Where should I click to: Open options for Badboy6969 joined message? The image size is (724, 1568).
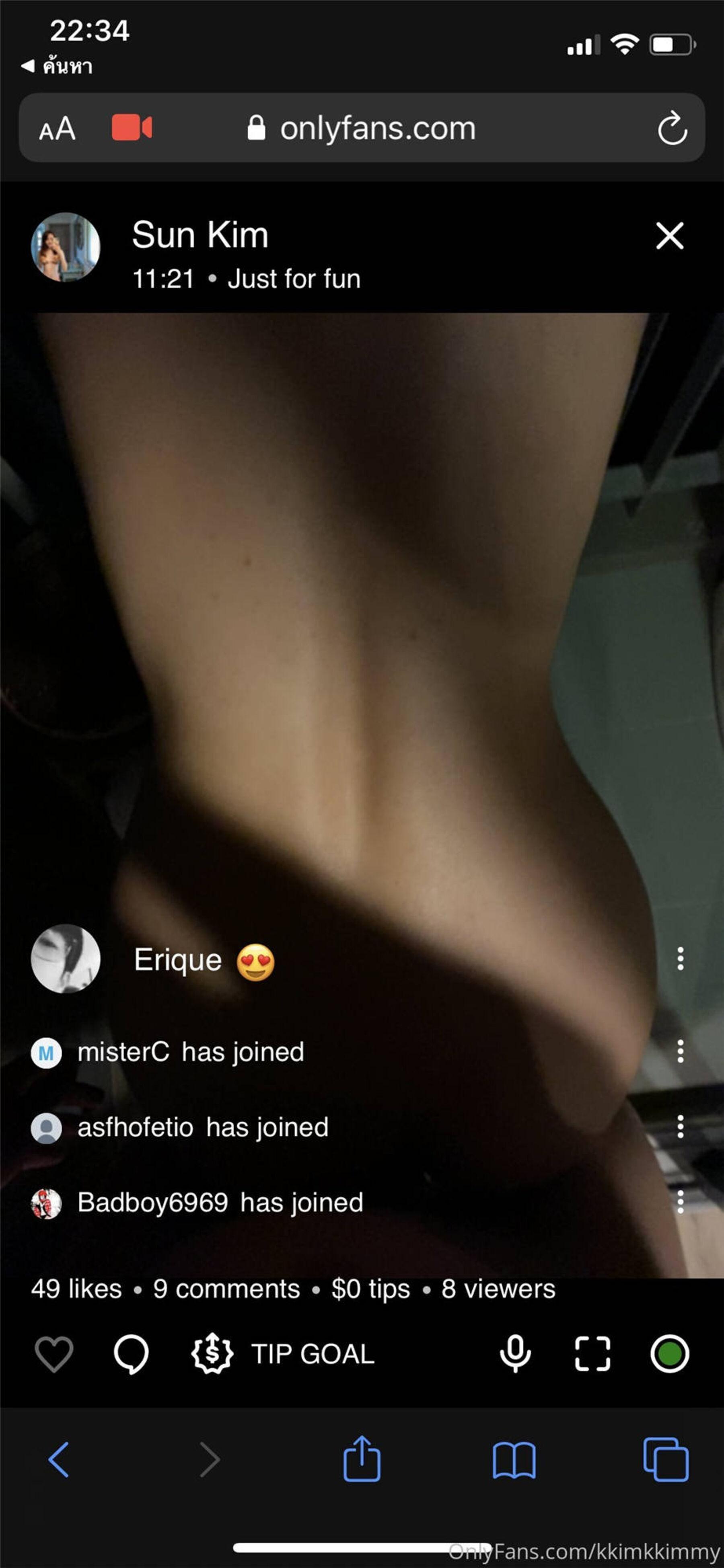coord(680,1202)
